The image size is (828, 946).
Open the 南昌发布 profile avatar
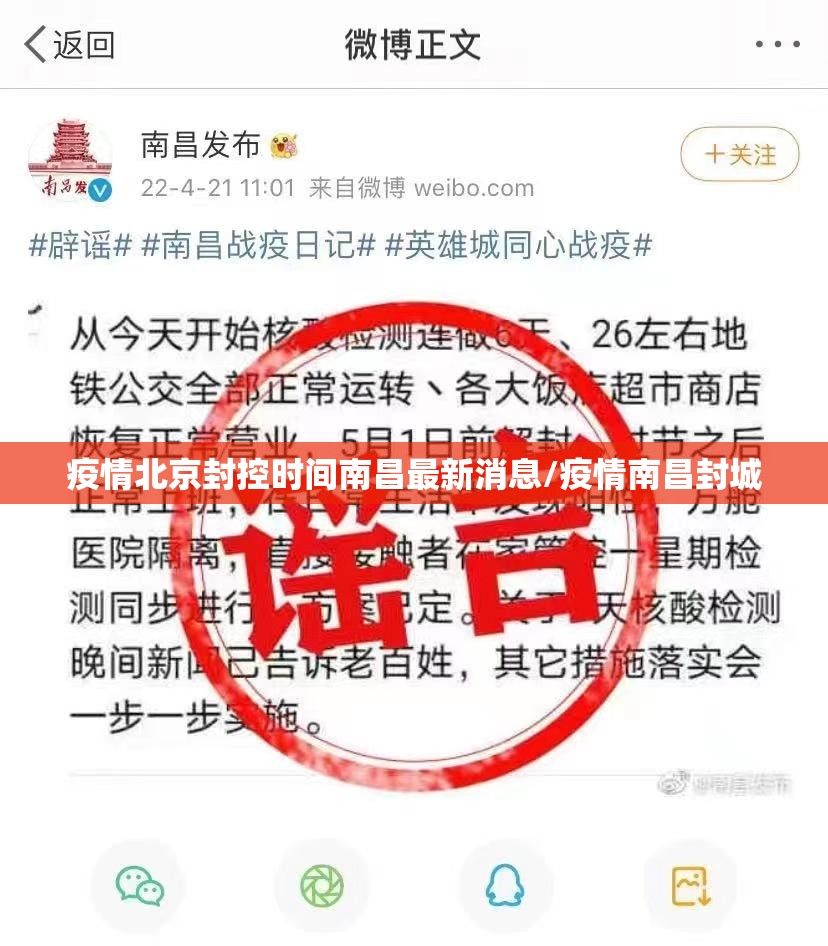tap(70, 160)
